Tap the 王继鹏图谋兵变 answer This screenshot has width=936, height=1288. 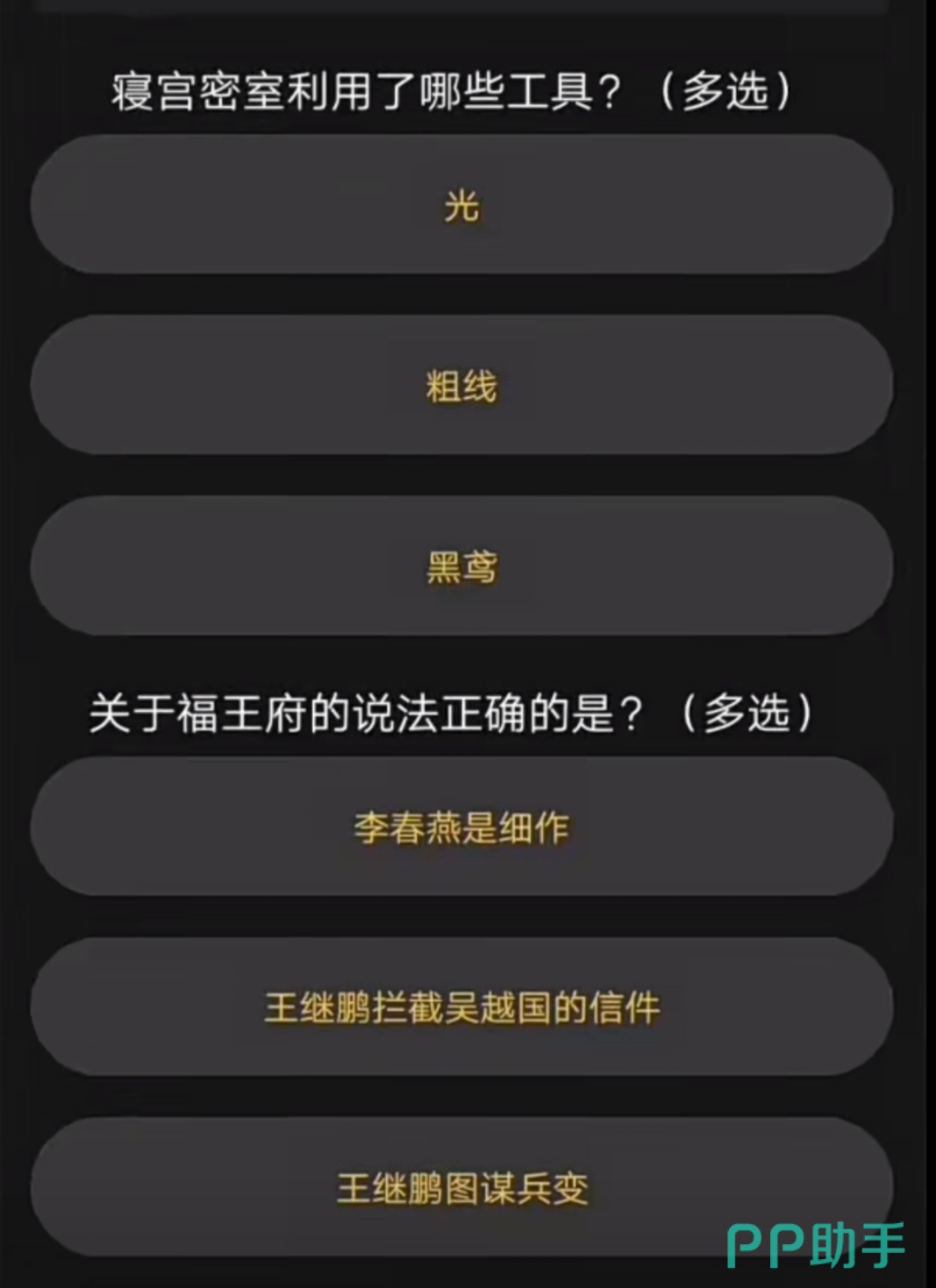click(x=461, y=1188)
